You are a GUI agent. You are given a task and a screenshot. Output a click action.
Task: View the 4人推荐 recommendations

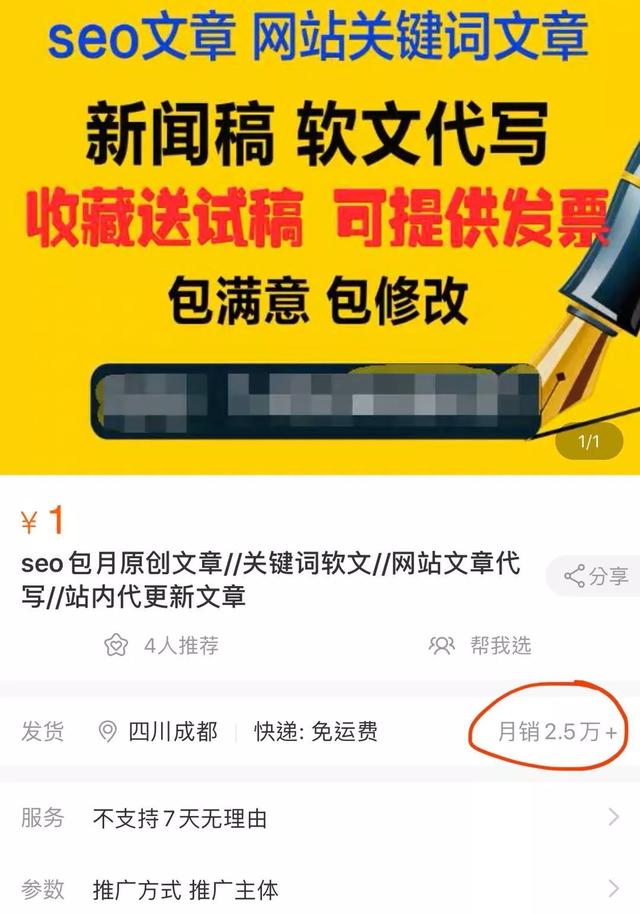pos(162,646)
